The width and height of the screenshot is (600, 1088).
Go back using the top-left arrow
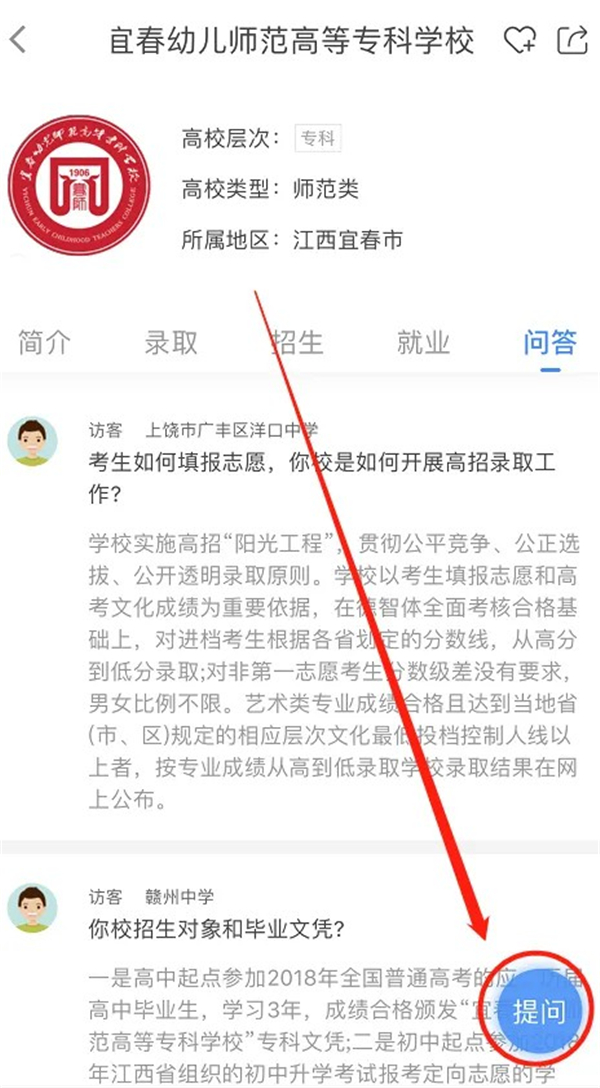point(18,41)
